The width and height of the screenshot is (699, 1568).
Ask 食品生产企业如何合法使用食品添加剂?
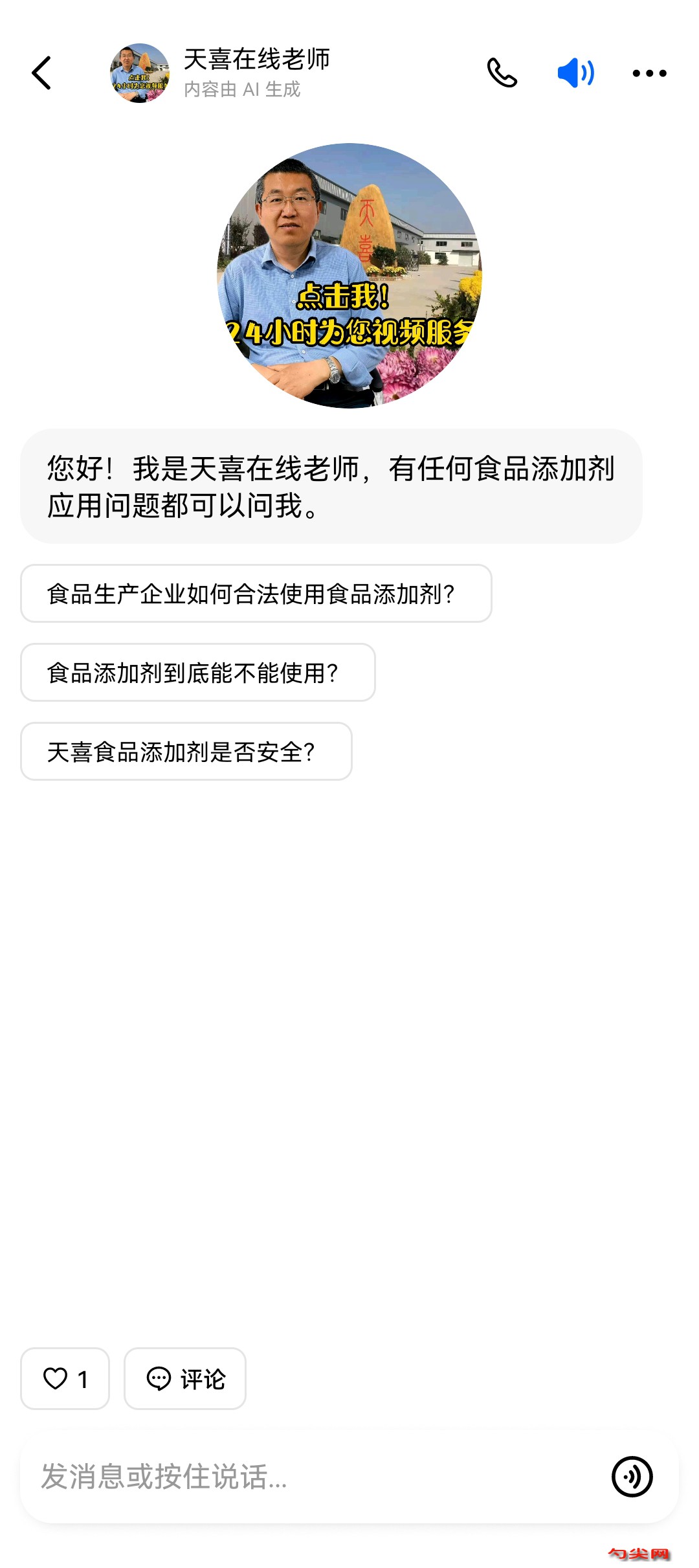(x=256, y=593)
